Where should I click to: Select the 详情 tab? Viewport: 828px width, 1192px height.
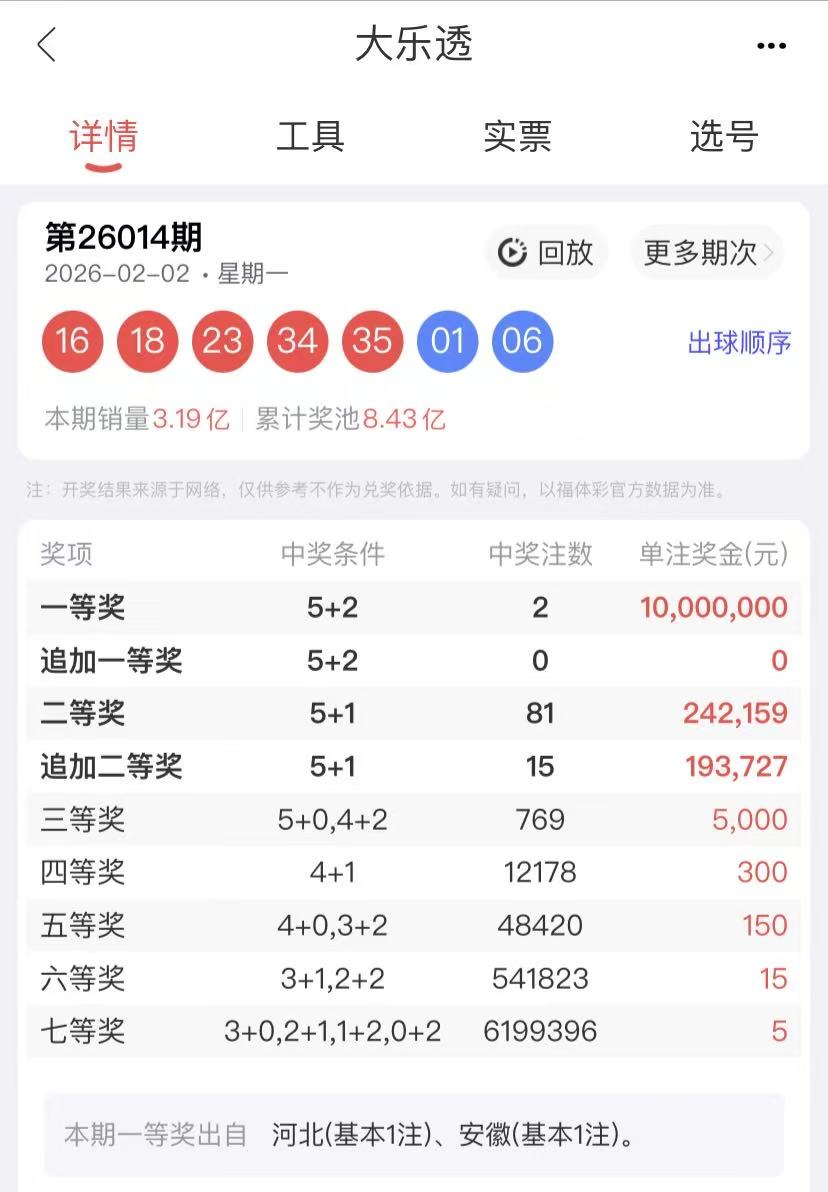coord(103,136)
